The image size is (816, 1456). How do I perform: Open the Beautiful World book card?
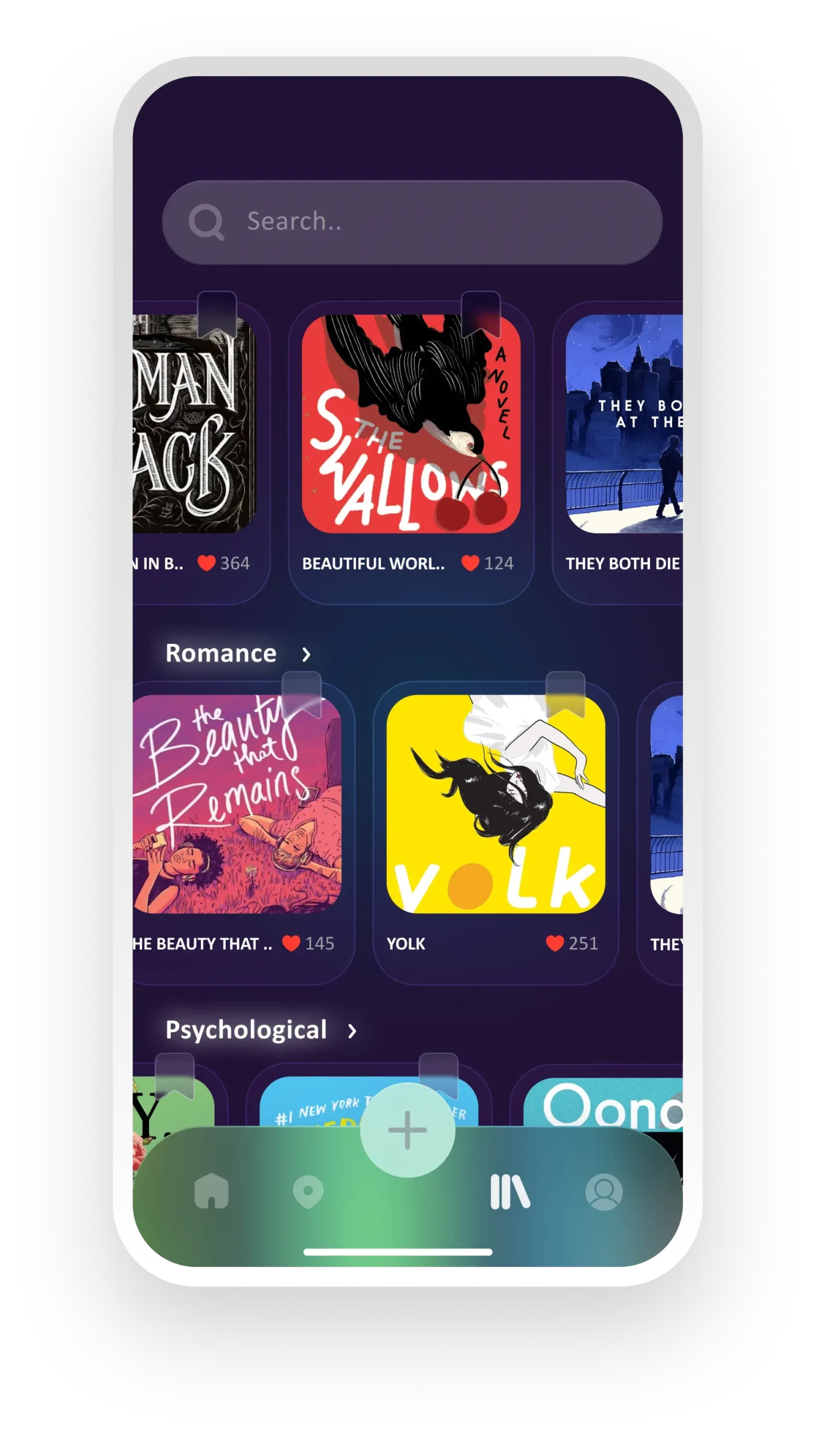(x=411, y=424)
